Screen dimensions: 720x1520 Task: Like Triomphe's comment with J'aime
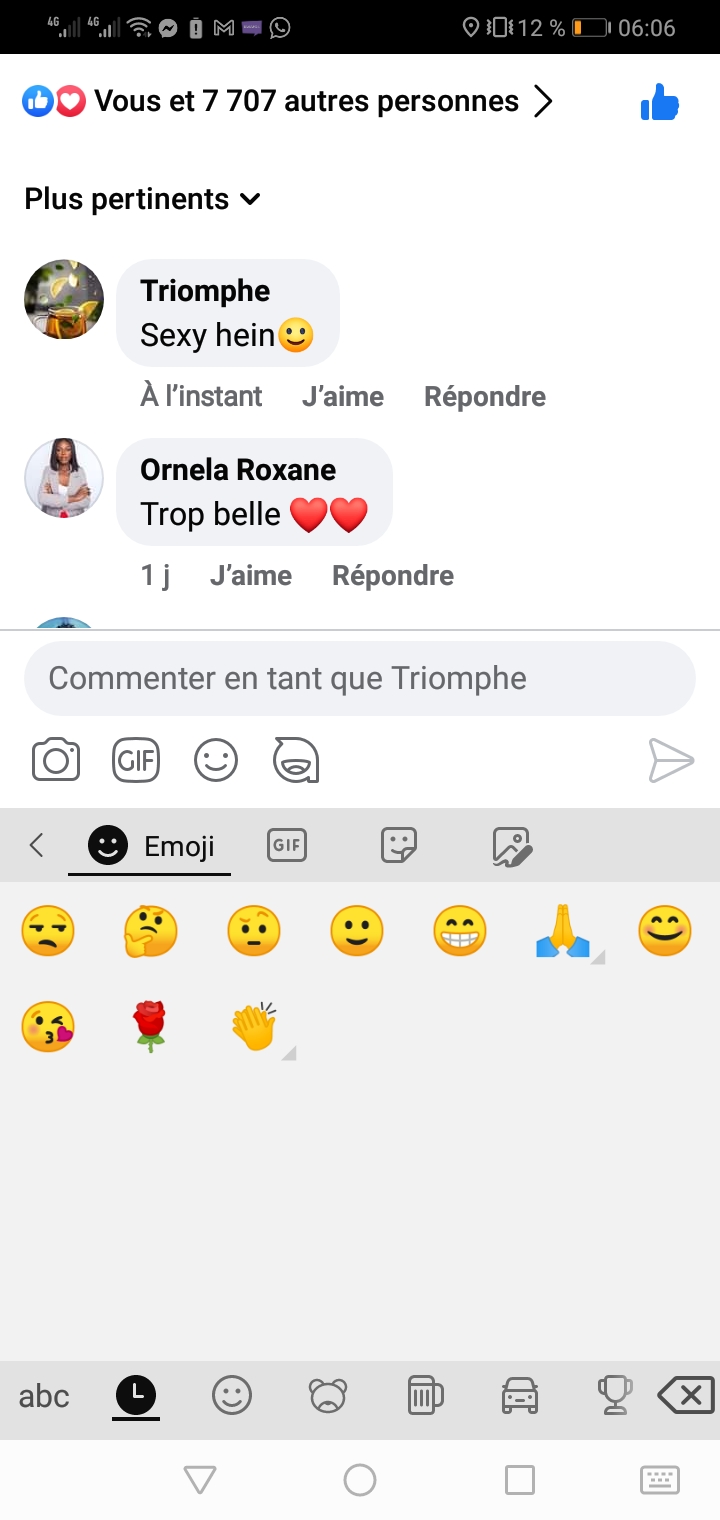pos(343,397)
